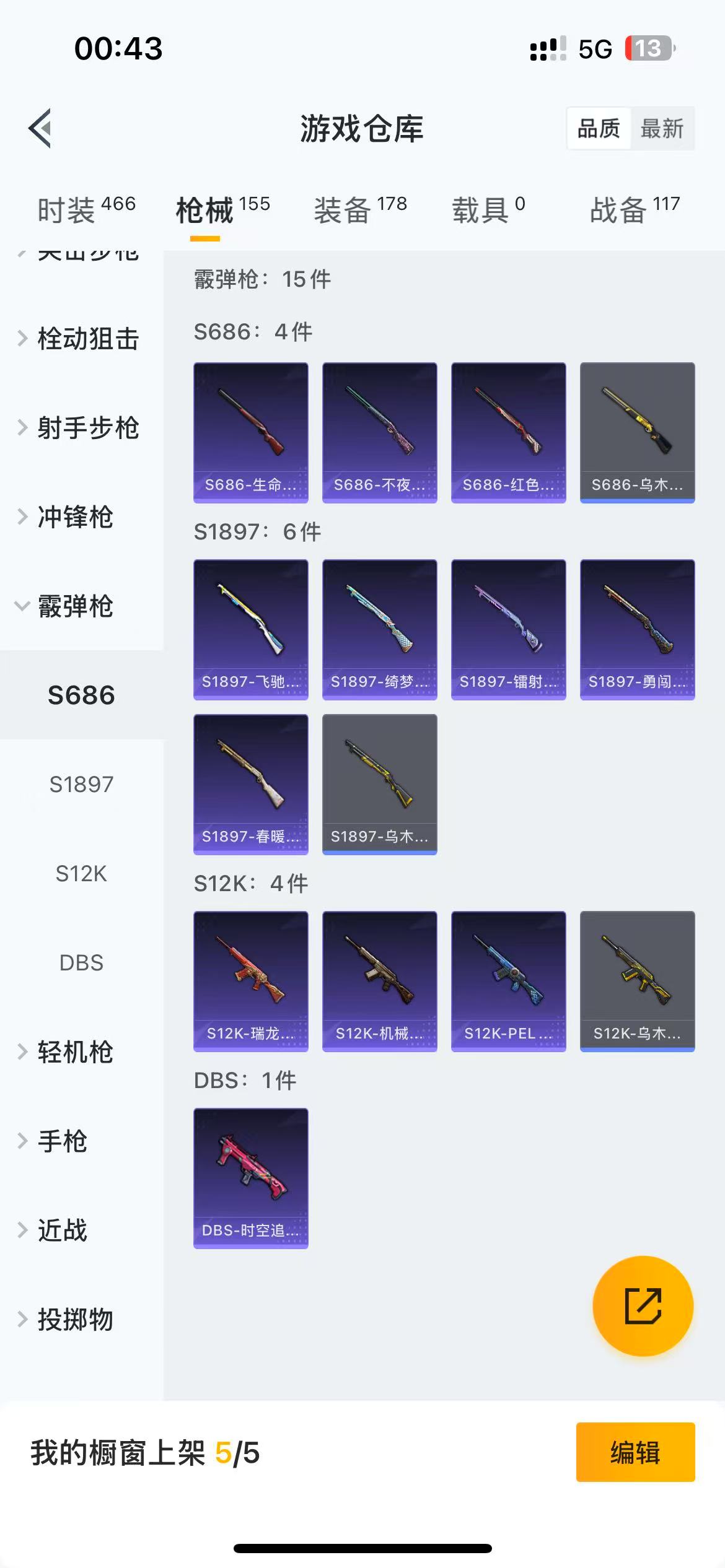Open the S1897-飞驰 skin tile

point(251,629)
